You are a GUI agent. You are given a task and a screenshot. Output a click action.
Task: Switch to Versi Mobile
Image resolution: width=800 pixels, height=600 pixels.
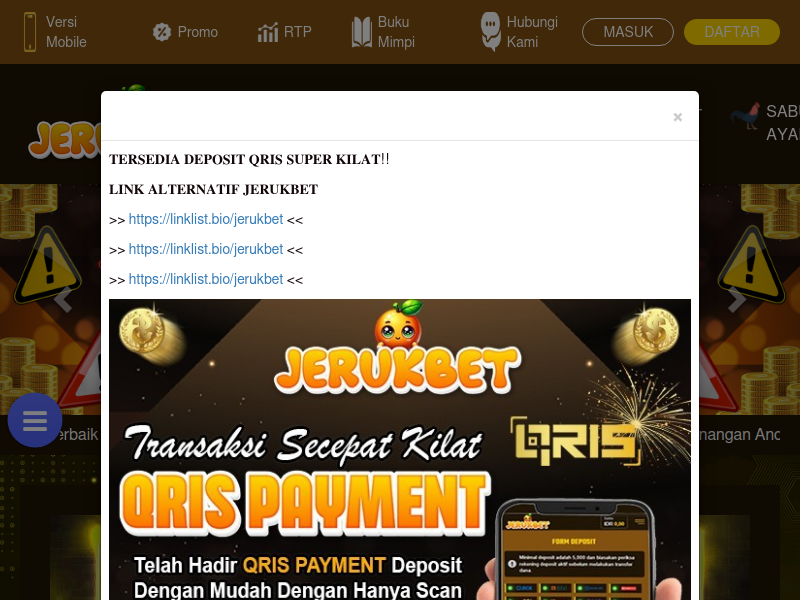pyautogui.click(x=56, y=32)
